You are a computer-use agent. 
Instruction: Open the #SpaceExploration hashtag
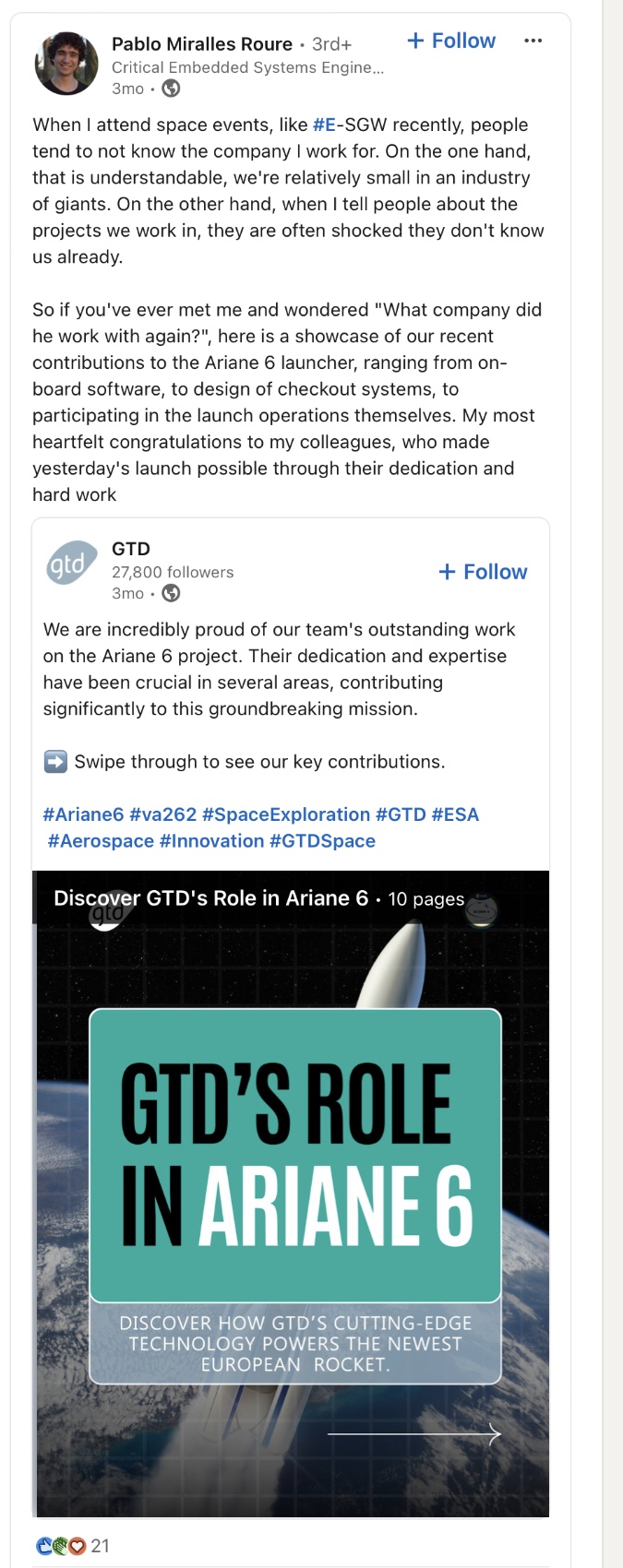point(286,815)
